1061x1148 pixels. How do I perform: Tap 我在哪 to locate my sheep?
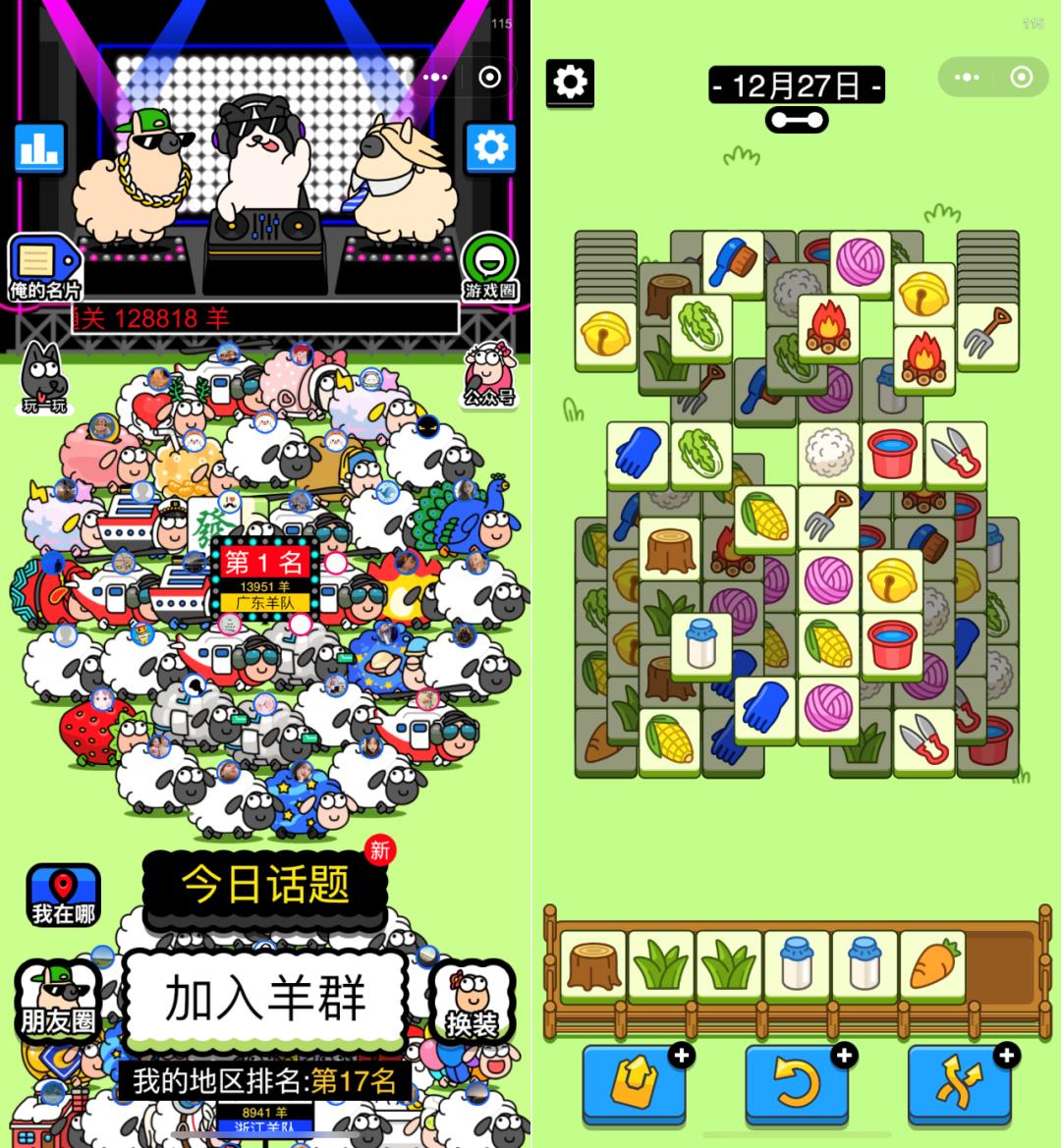coord(63,895)
